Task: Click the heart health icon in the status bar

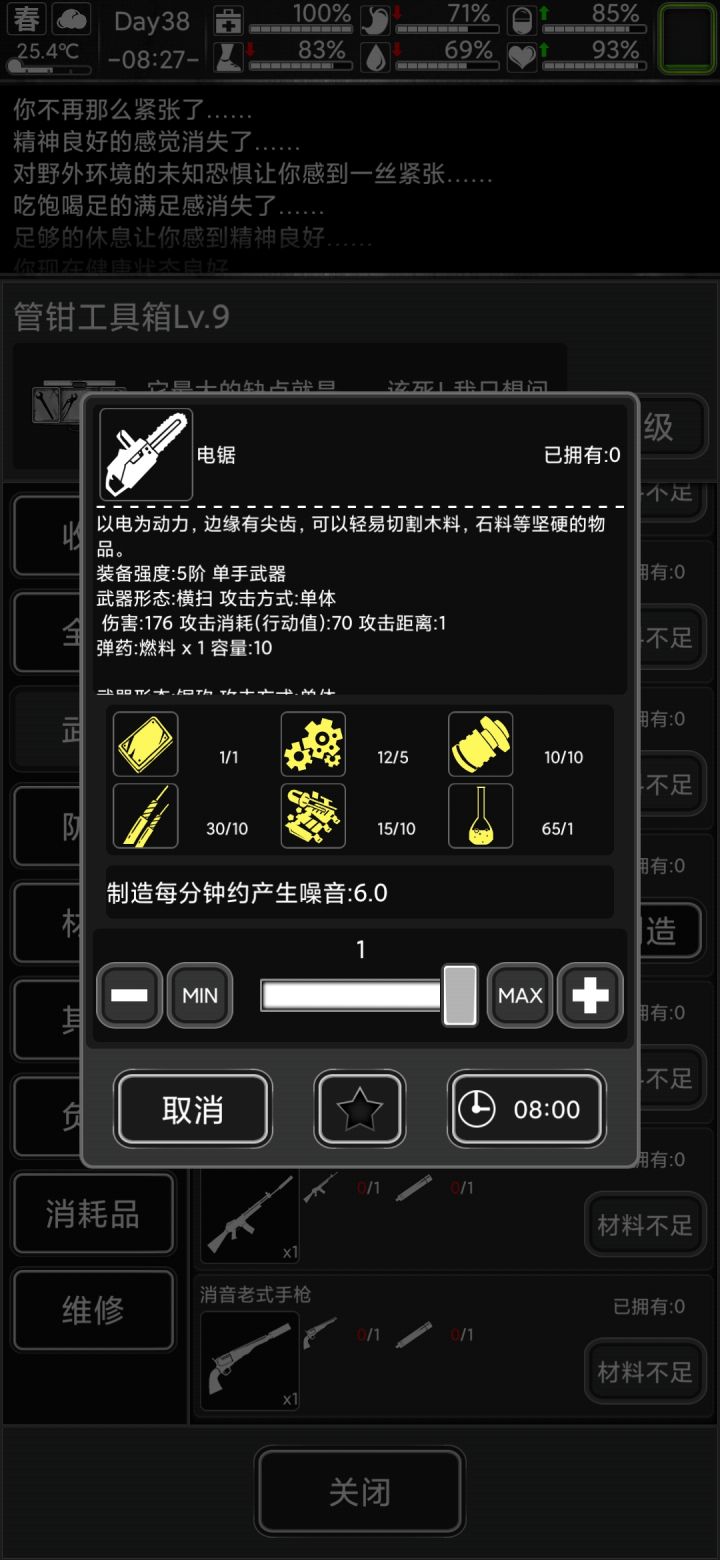Action: (520, 57)
